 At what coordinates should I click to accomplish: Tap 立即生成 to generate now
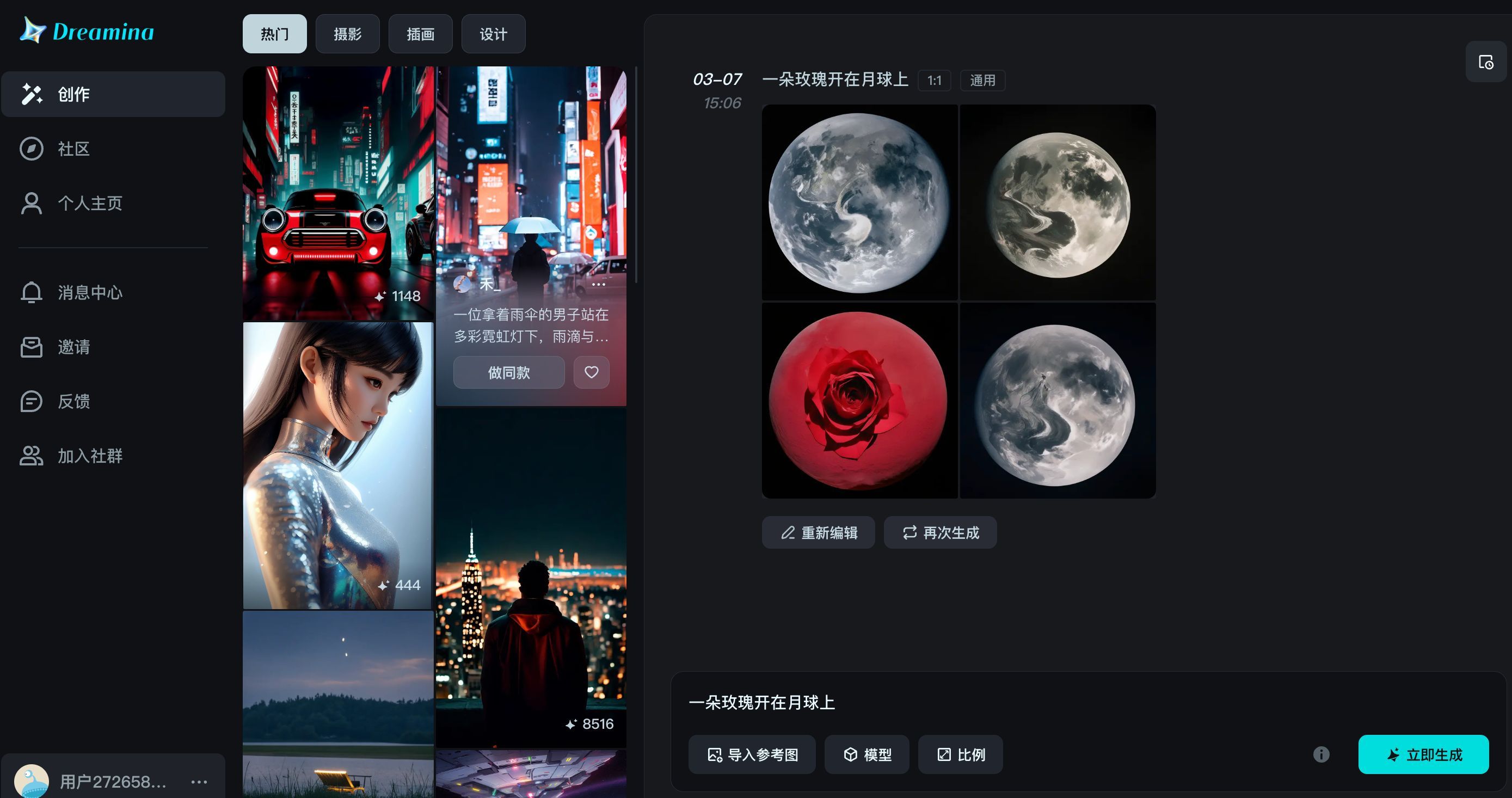(x=1423, y=754)
